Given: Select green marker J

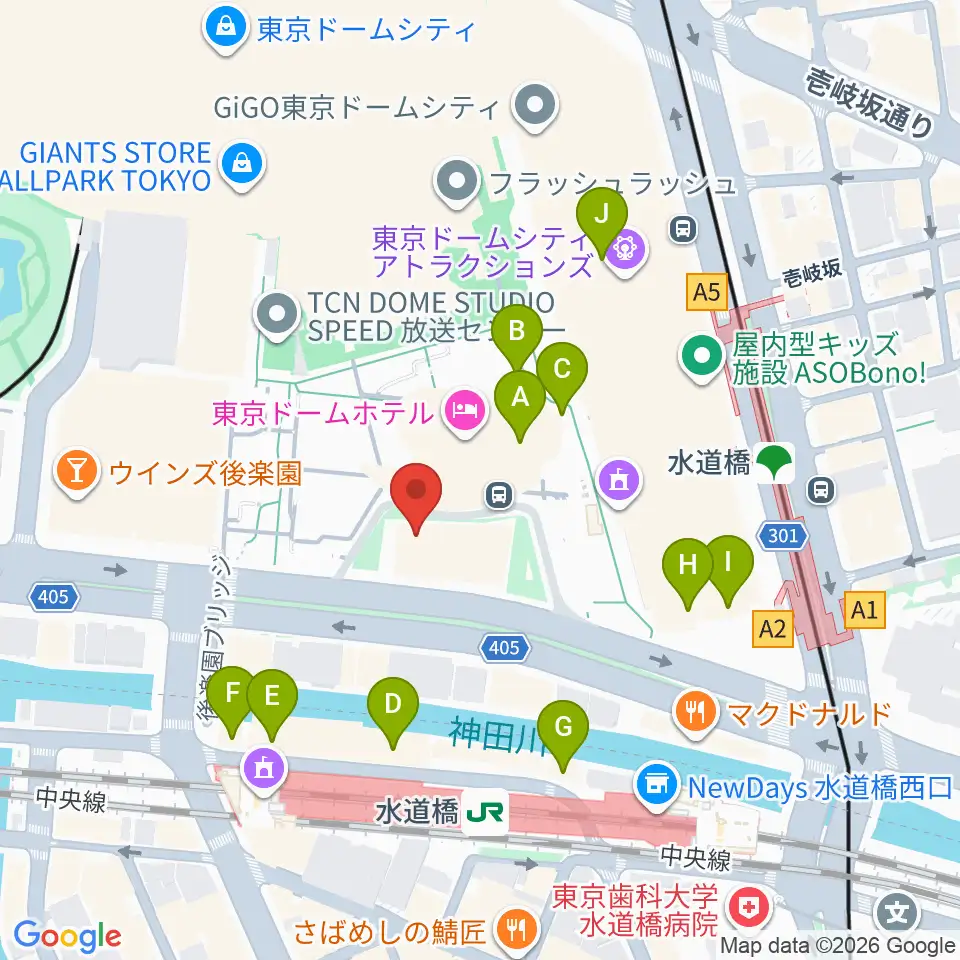Looking at the screenshot, I should point(602,222).
